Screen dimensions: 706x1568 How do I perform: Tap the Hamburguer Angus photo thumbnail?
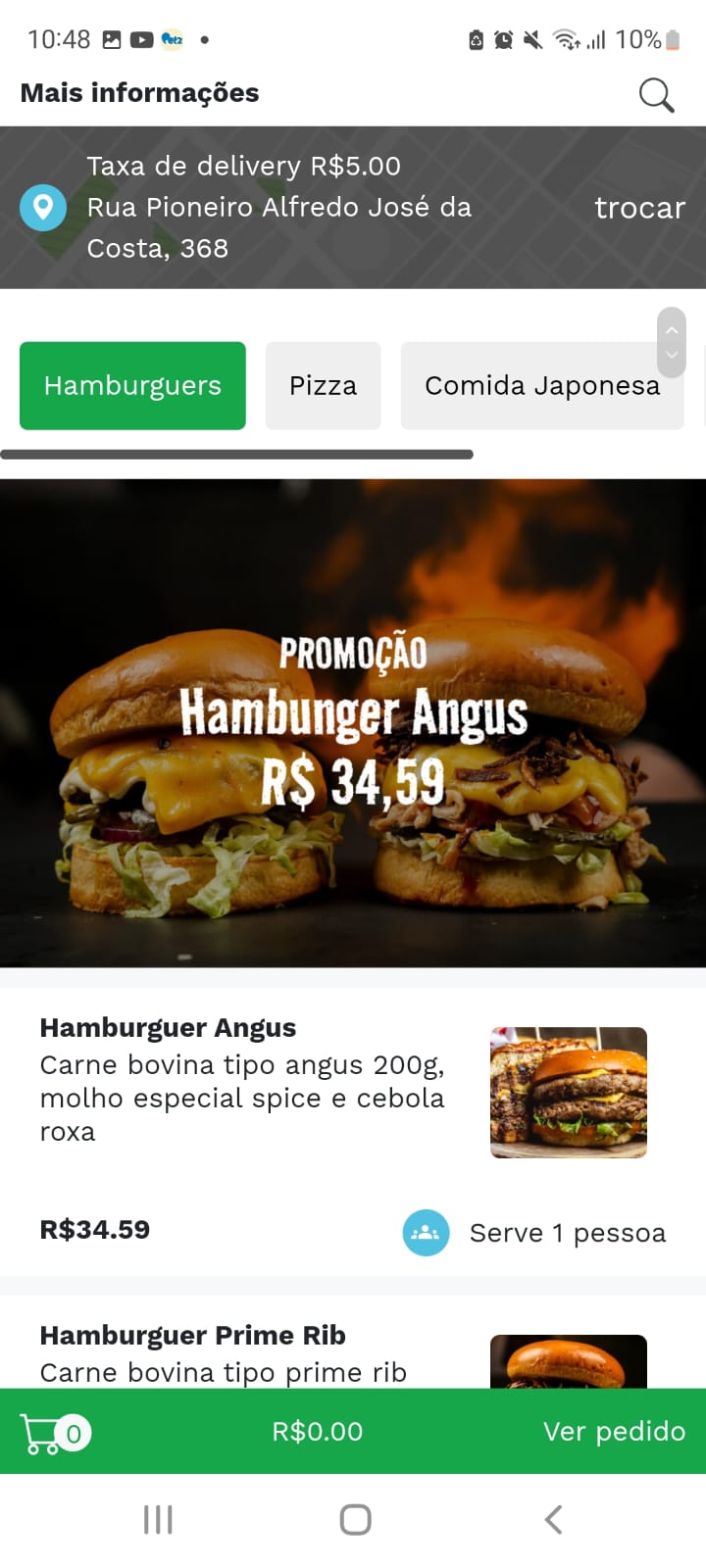click(x=568, y=1092)
